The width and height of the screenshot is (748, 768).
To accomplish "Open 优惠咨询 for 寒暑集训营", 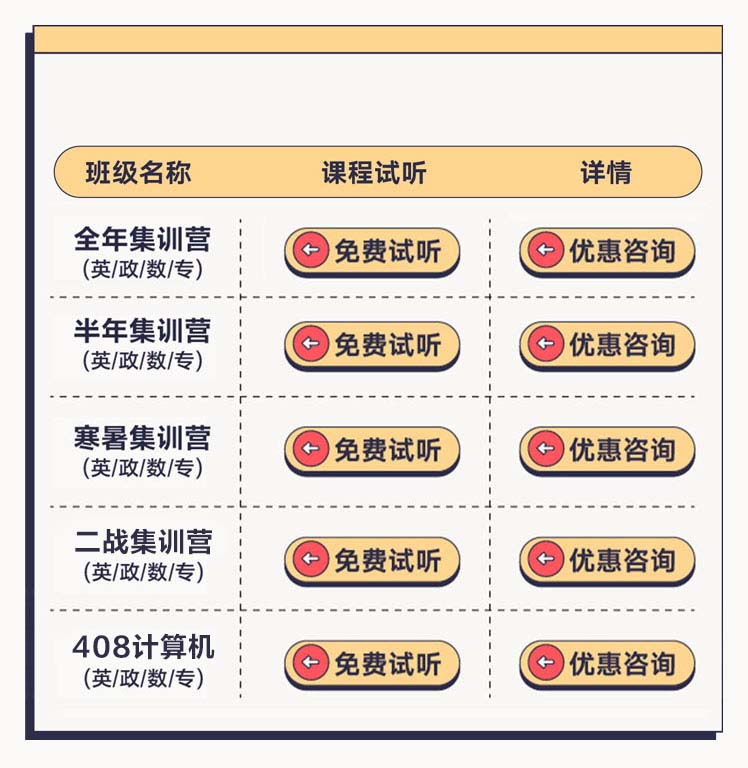I will coord(606,449).
